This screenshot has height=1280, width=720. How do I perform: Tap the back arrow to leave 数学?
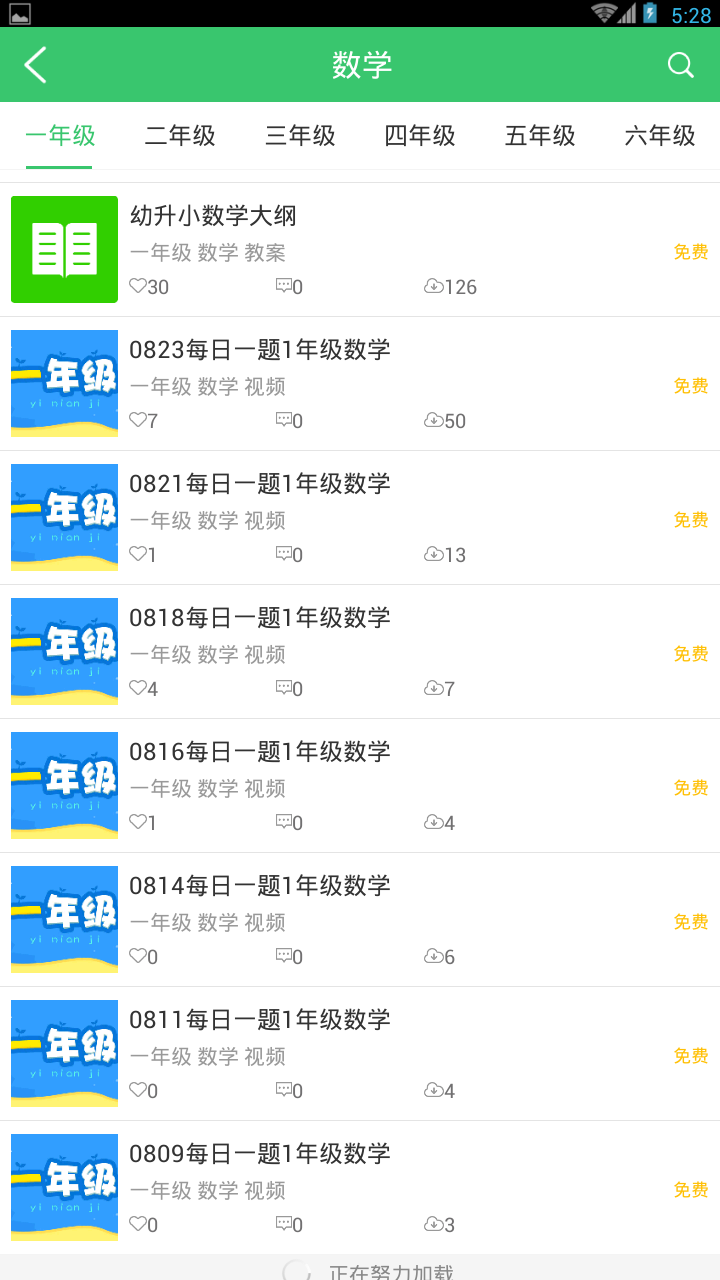tap(34, 64)
